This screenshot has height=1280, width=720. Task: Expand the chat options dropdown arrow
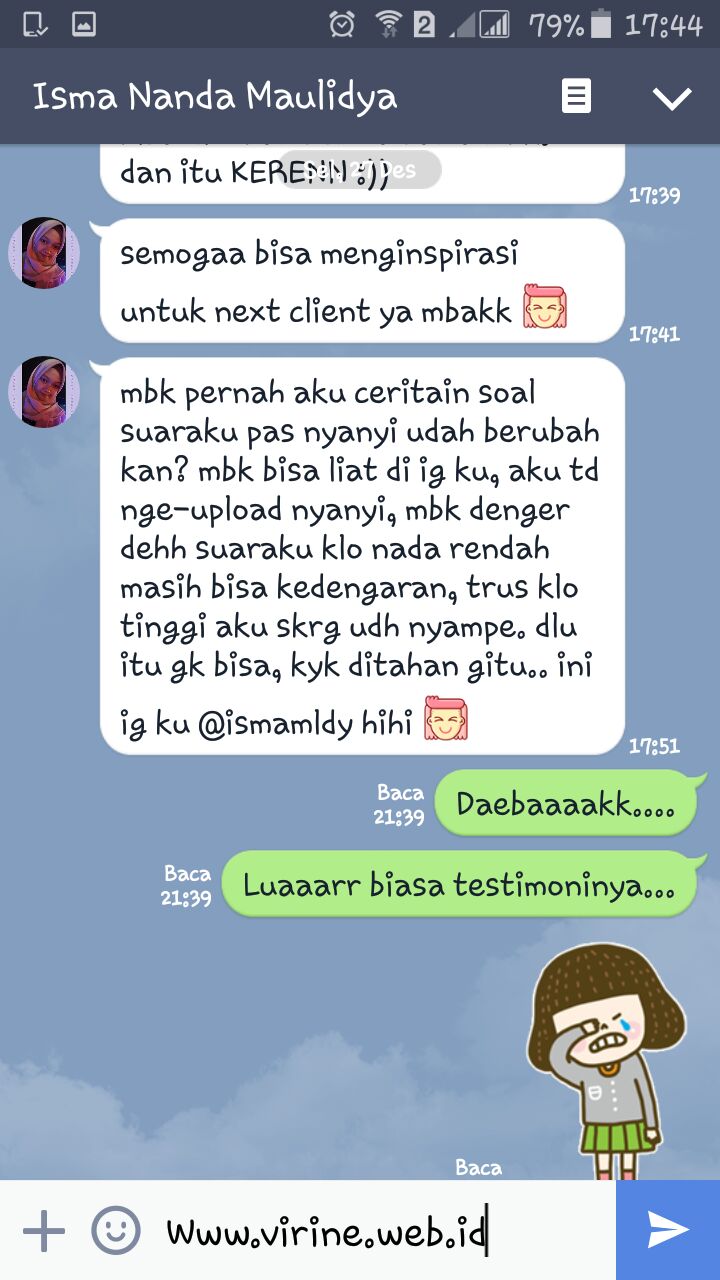coord(672,98)
